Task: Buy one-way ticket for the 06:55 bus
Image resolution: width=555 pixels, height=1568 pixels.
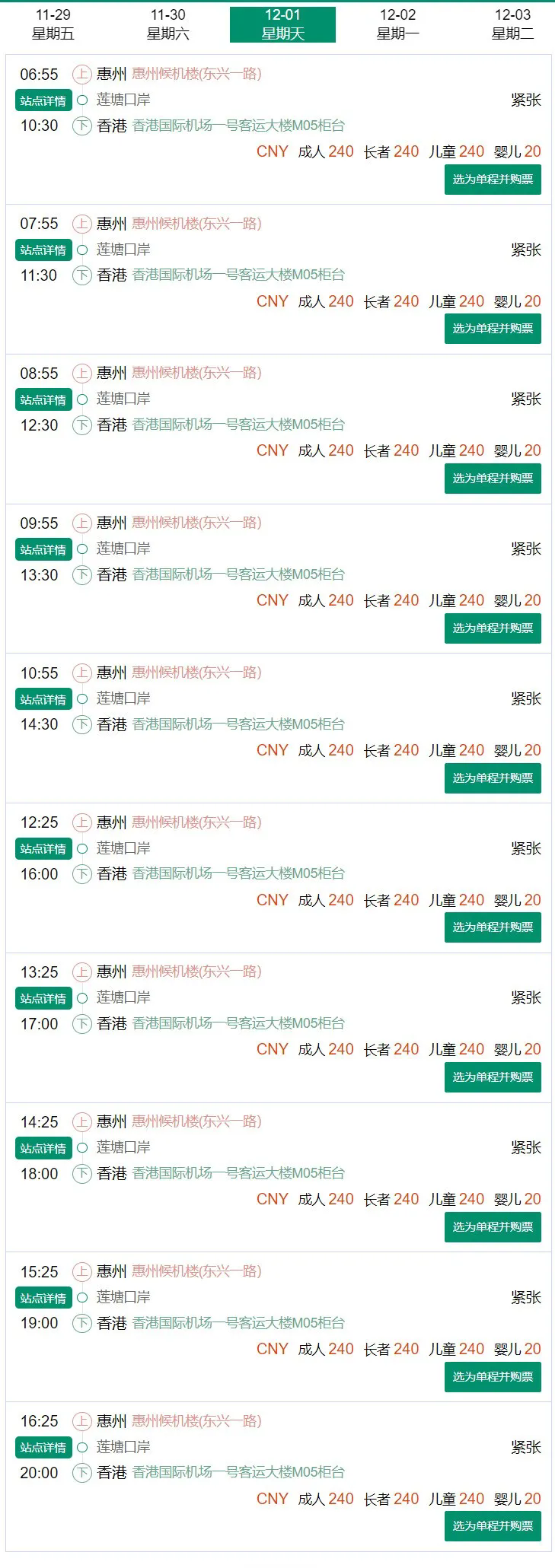Action: point(493,180)
